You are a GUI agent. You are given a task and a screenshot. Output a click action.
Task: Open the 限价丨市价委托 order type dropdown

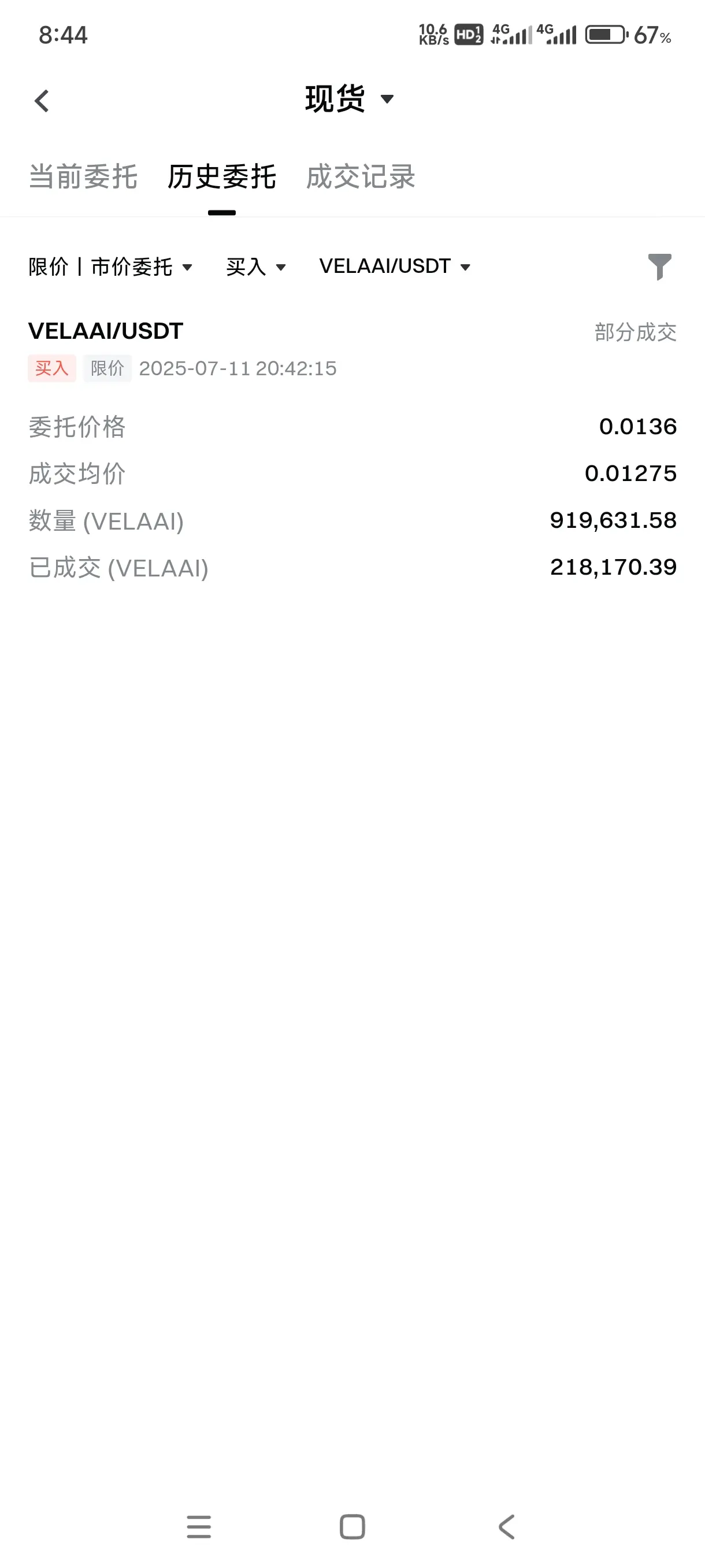110,267
